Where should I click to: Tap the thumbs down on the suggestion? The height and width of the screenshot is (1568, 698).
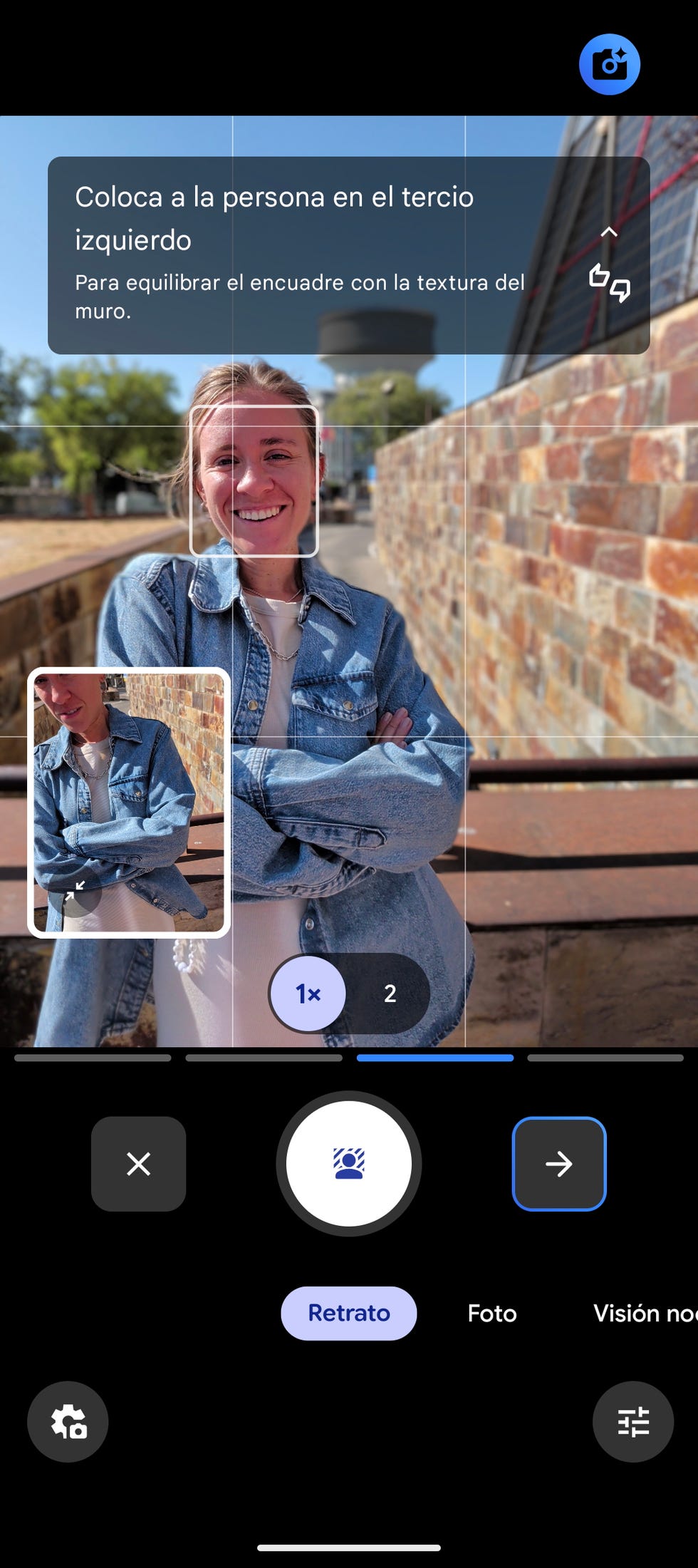click(x=619, y=289)
